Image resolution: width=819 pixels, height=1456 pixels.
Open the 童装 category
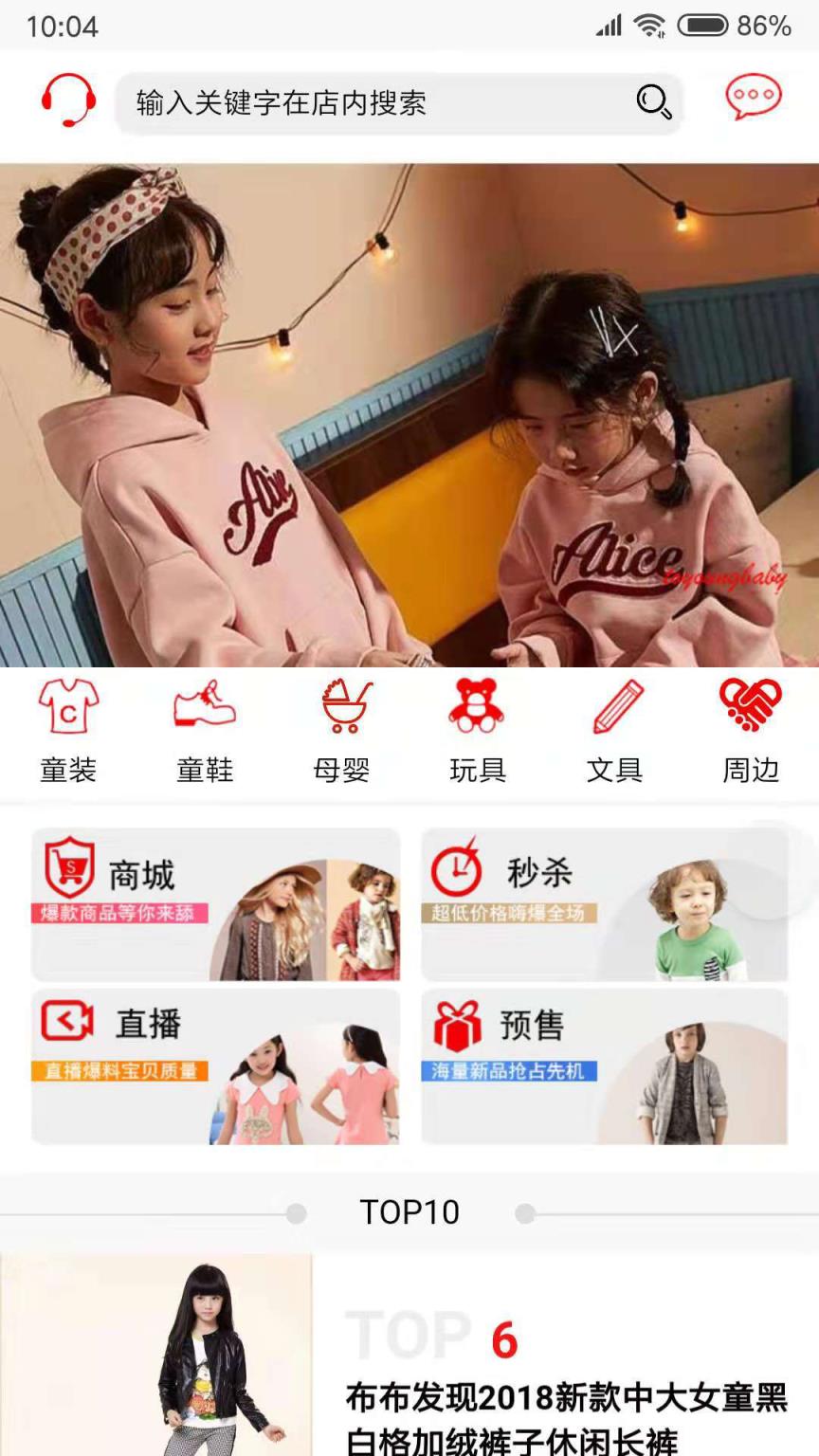click(x=68, y=731)
